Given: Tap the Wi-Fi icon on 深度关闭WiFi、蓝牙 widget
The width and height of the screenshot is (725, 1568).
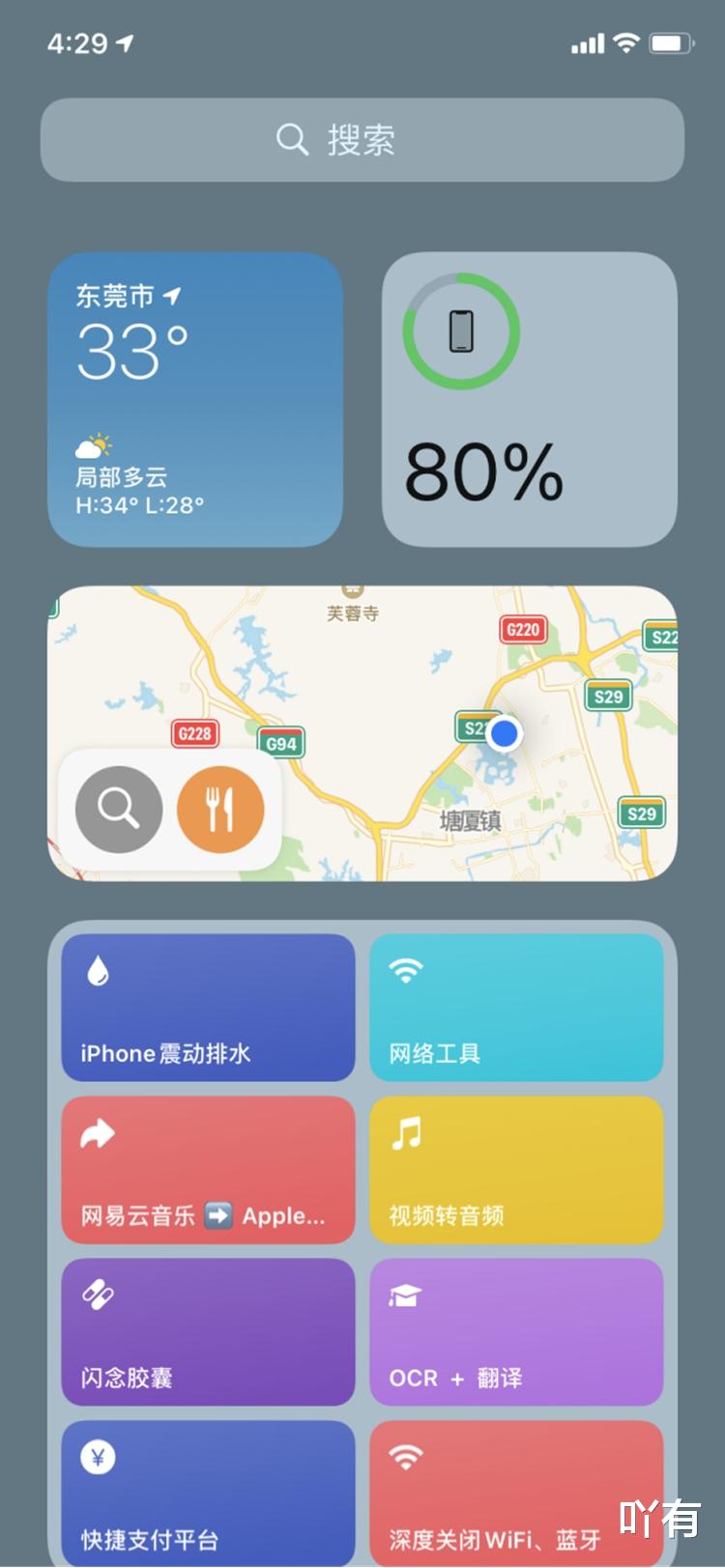Looking at the screenshot, I should coord(405,1454).
